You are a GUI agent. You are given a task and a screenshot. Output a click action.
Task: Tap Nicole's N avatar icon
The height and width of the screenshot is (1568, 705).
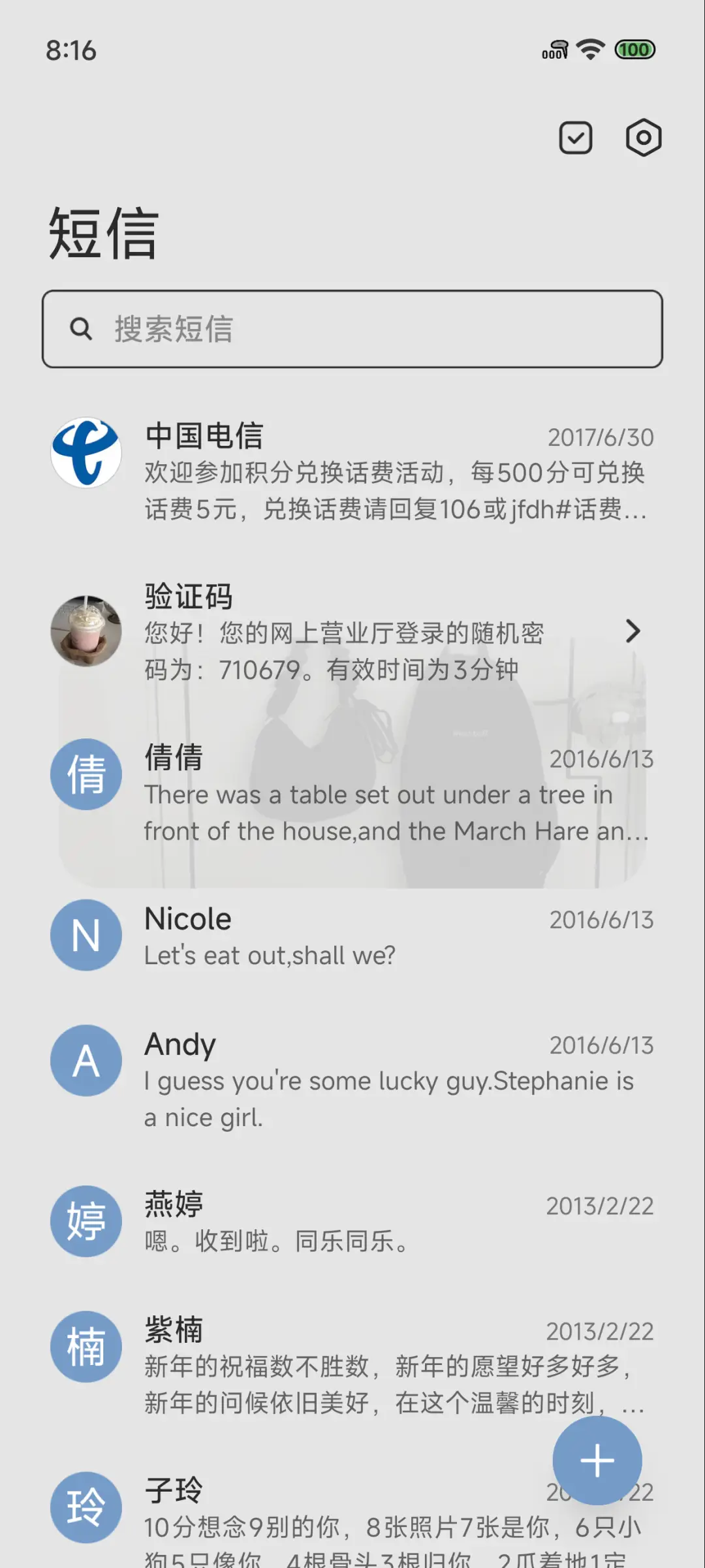[x=86, y=935]
